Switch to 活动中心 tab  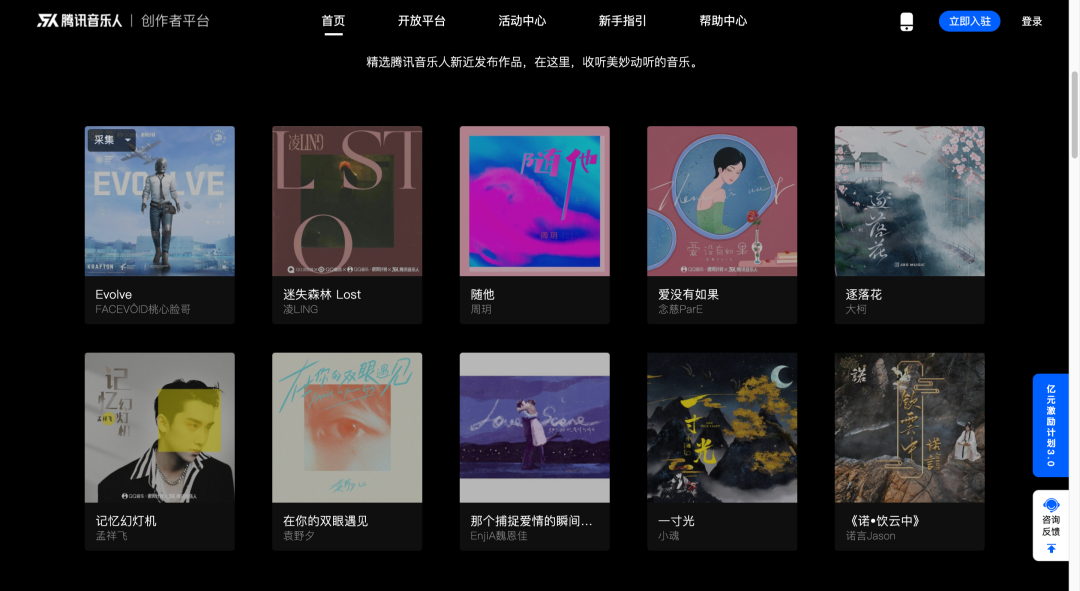click(522, 21)
